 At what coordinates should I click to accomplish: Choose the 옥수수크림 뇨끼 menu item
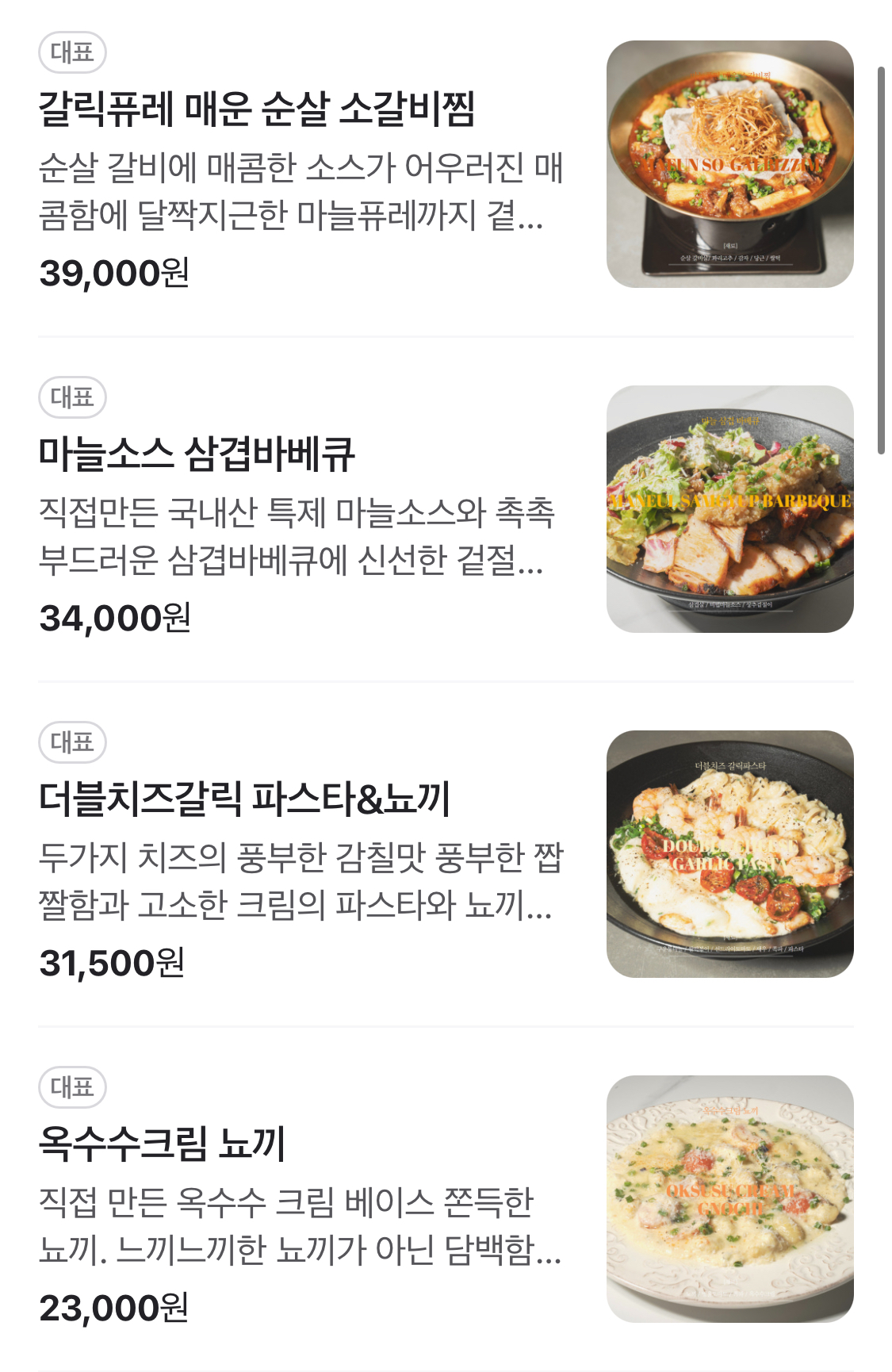[162, 1144]
